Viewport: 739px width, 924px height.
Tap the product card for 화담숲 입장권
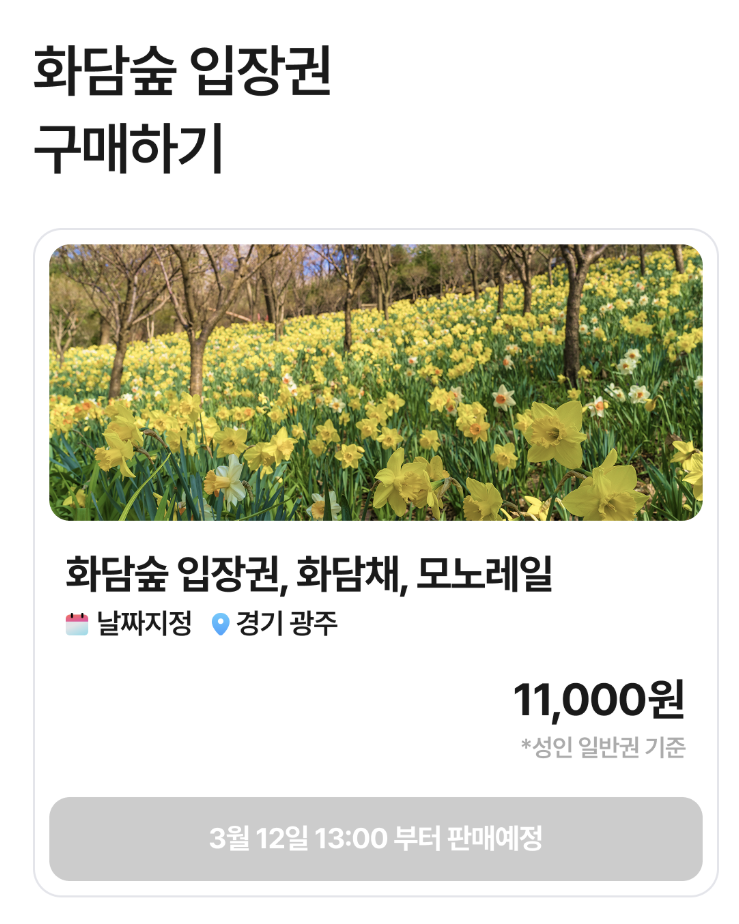(370, 560)
